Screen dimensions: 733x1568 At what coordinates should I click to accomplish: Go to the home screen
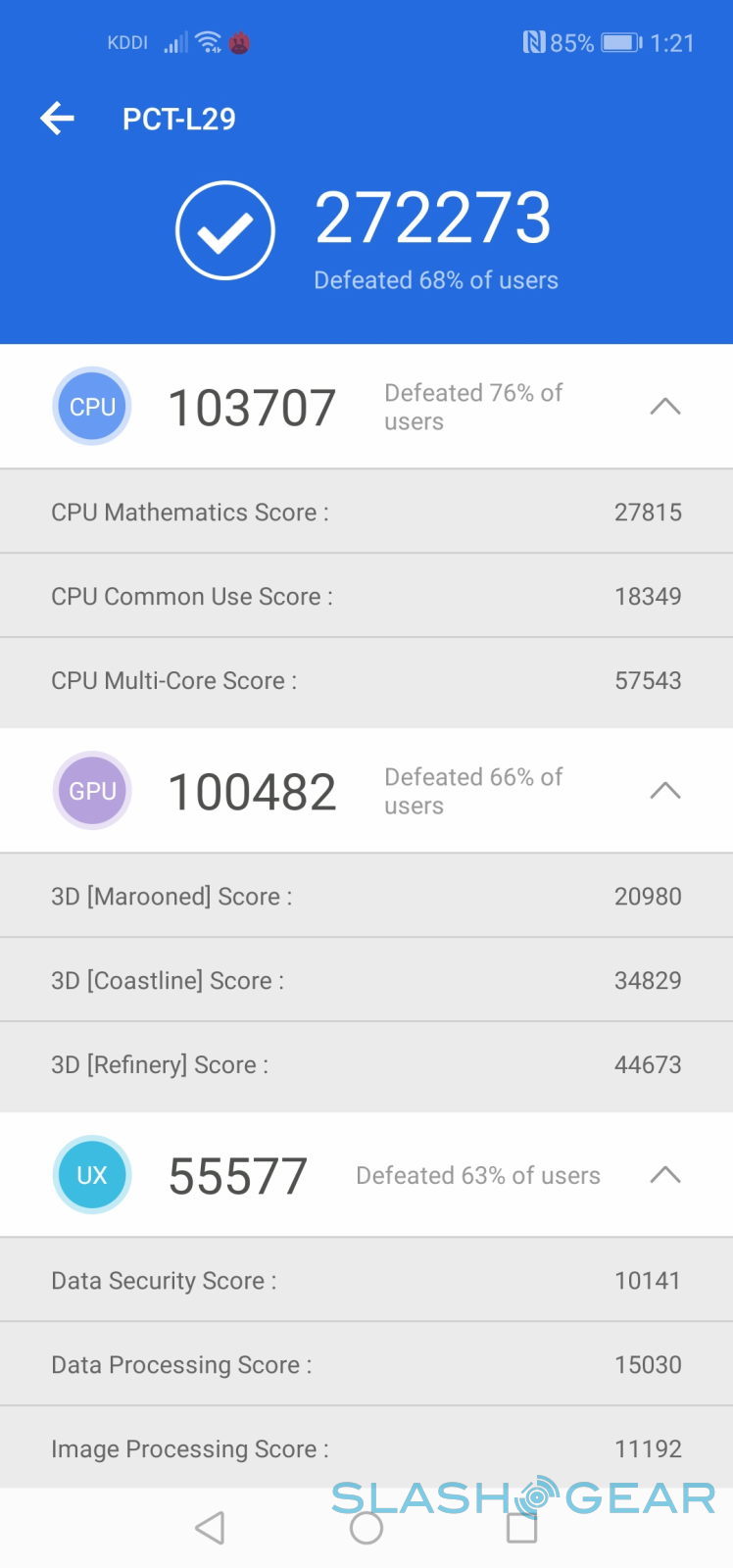[366, 1528]
